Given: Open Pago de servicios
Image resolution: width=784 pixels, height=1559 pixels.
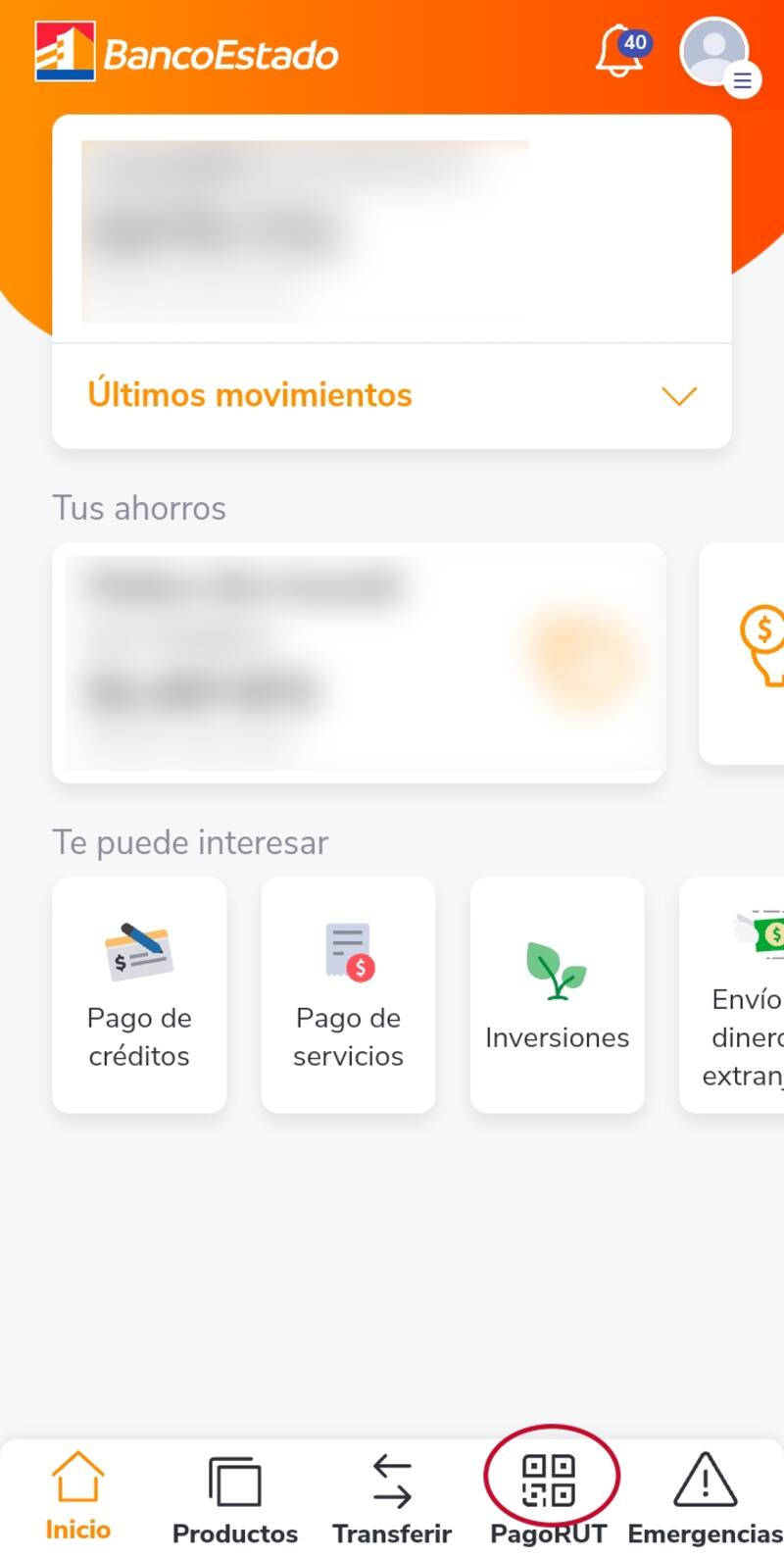Looking at the screenshot, I should [x=348, y=995].
